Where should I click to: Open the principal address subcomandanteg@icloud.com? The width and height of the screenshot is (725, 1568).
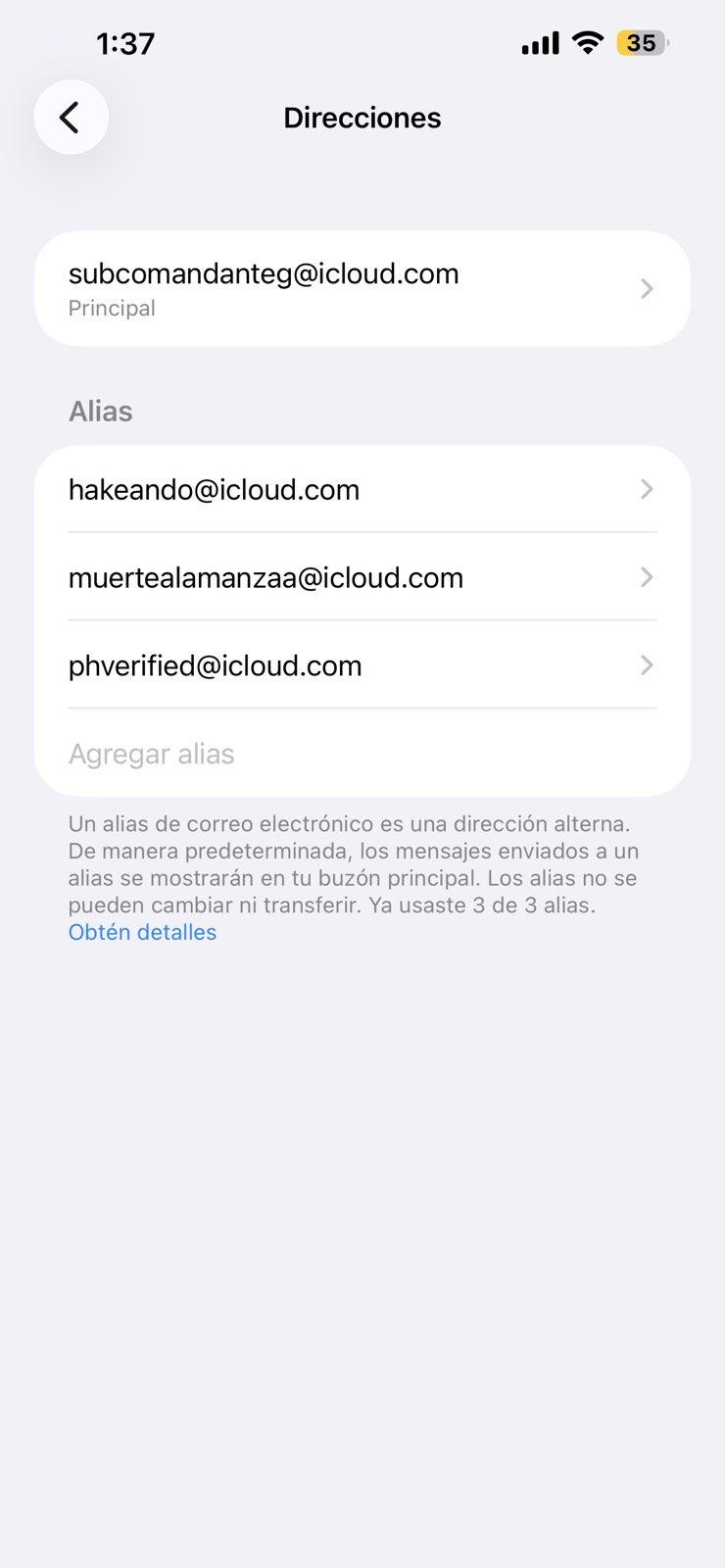362,288
